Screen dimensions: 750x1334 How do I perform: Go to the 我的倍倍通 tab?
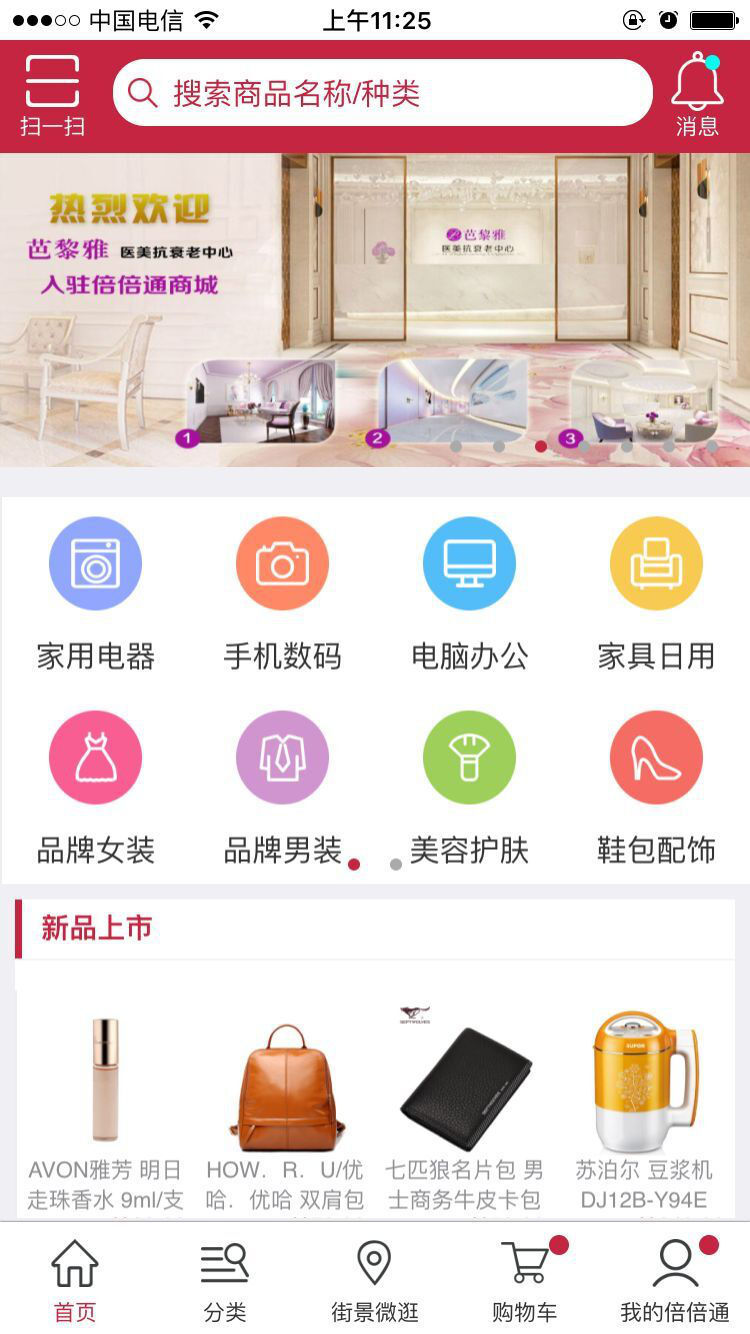[675, 1280]
